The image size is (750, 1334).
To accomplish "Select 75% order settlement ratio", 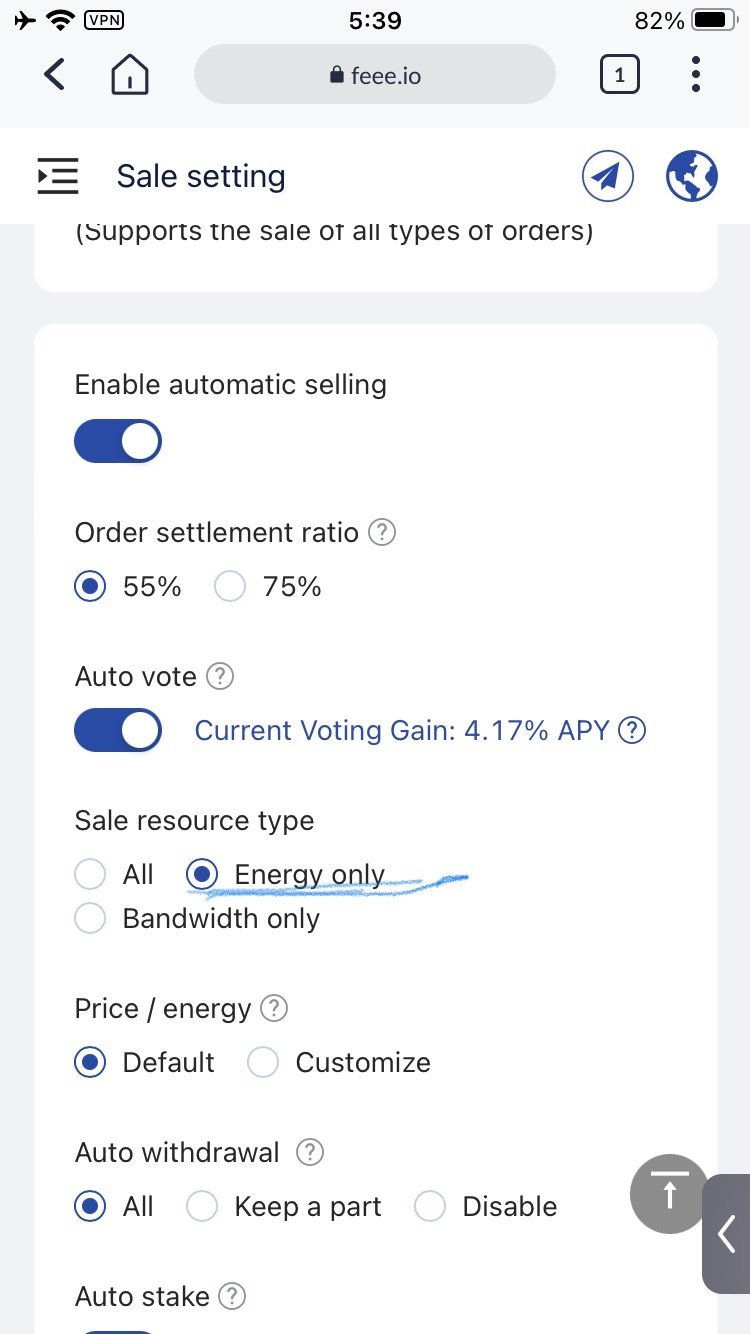I will (268, 586).
